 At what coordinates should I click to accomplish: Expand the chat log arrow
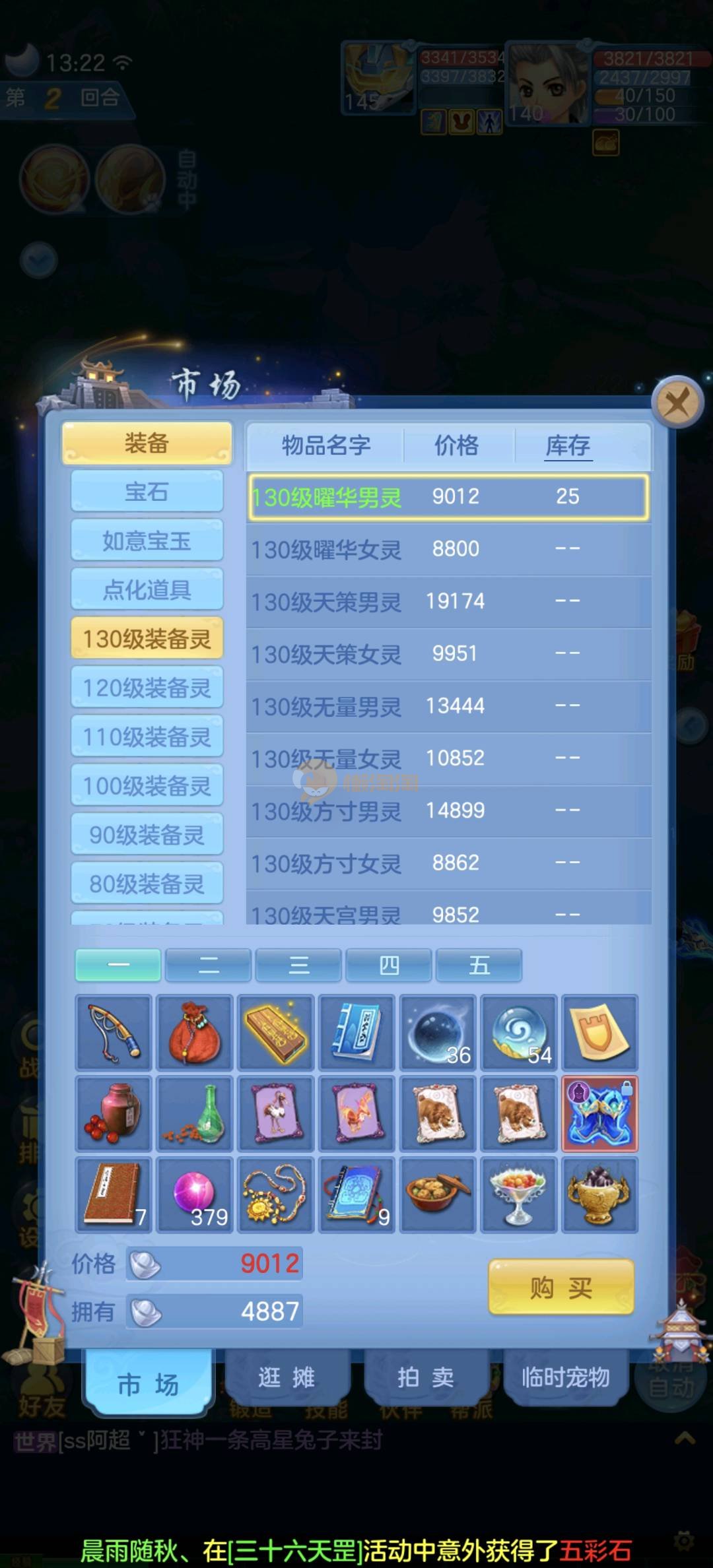click(x=685, y=1439)
